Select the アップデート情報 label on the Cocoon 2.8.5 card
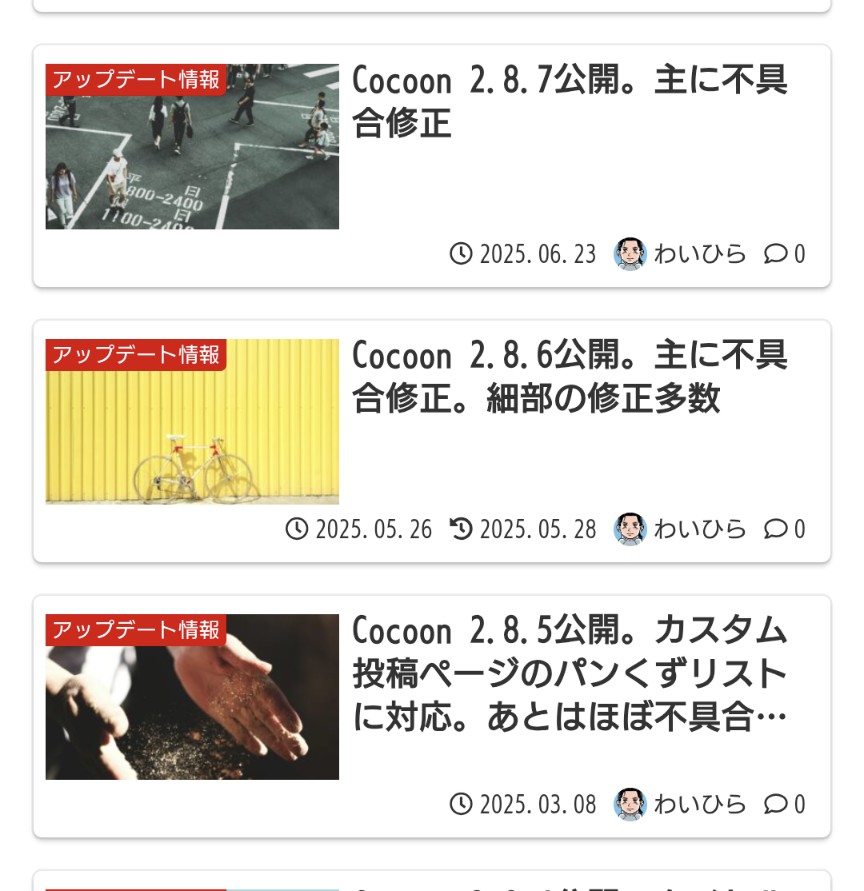Viewport: 864px width, 891px height. [135, 629]
